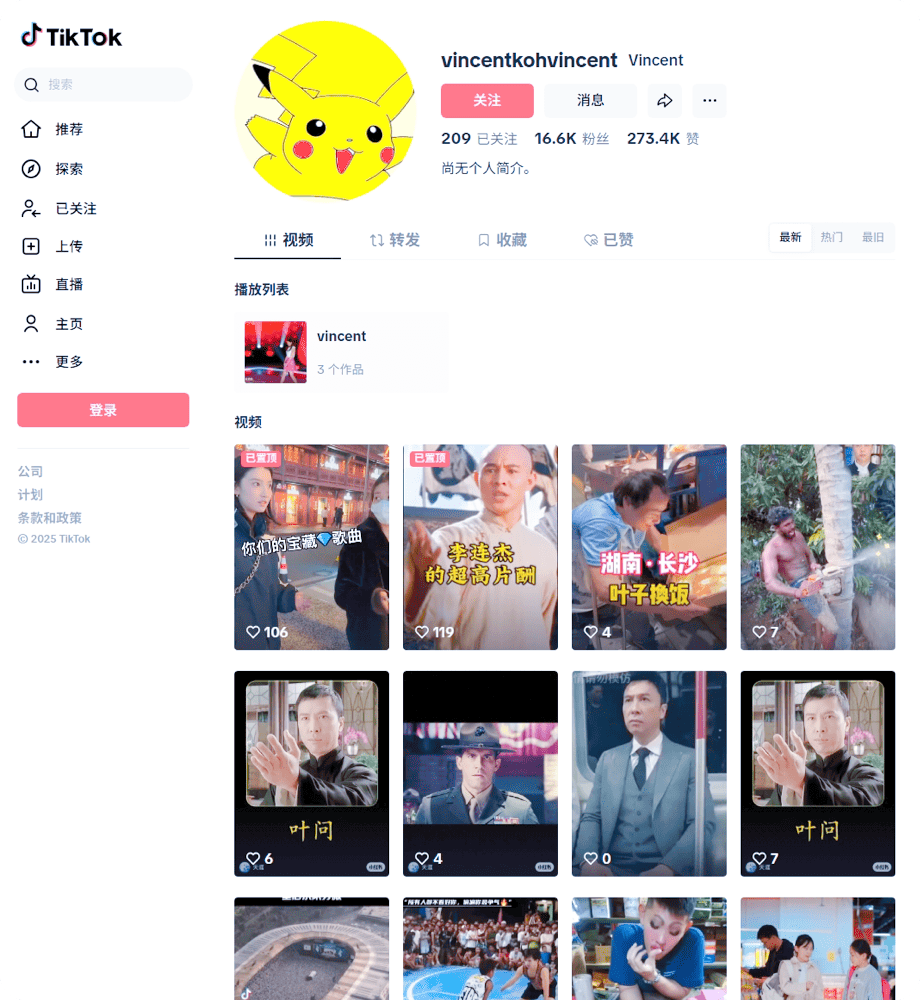Sort videos by 热门
The image size is (920, 1000).
832,238
